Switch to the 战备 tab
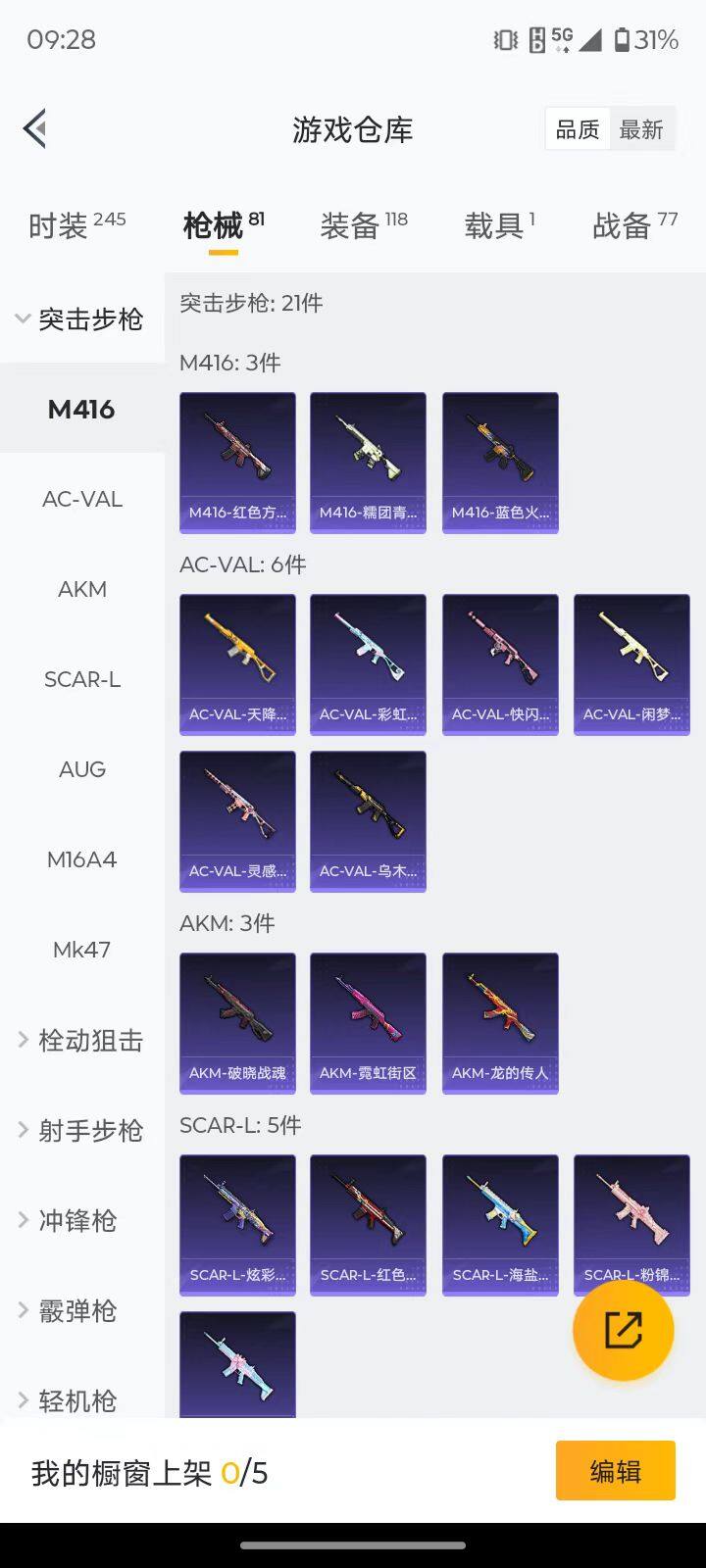 coord(634,225)
